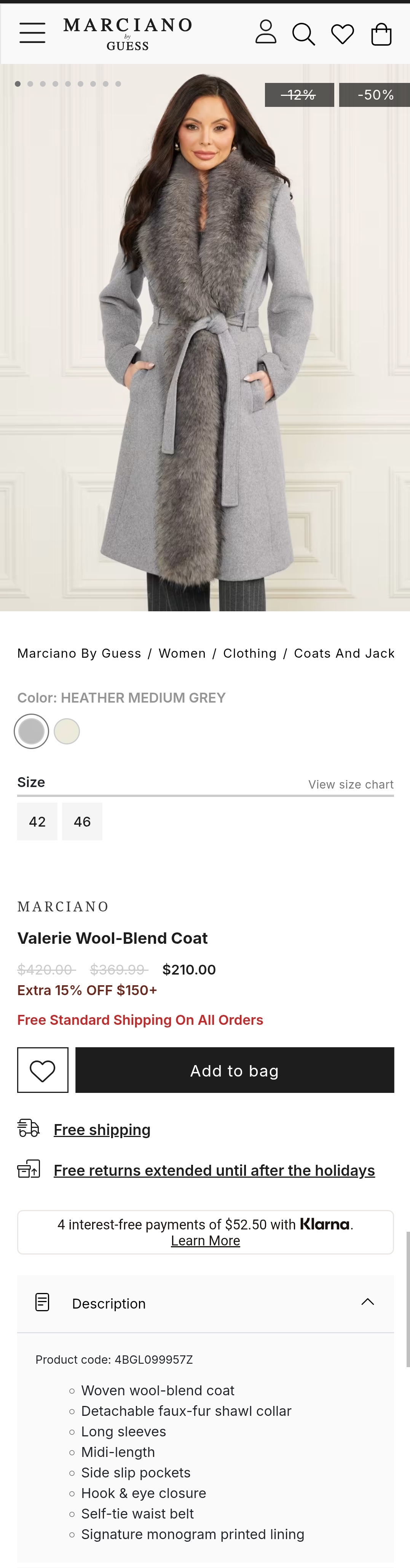The image size is (410, 1568).
Task: Open the shopping bag
Action: [x=381, y=34]
